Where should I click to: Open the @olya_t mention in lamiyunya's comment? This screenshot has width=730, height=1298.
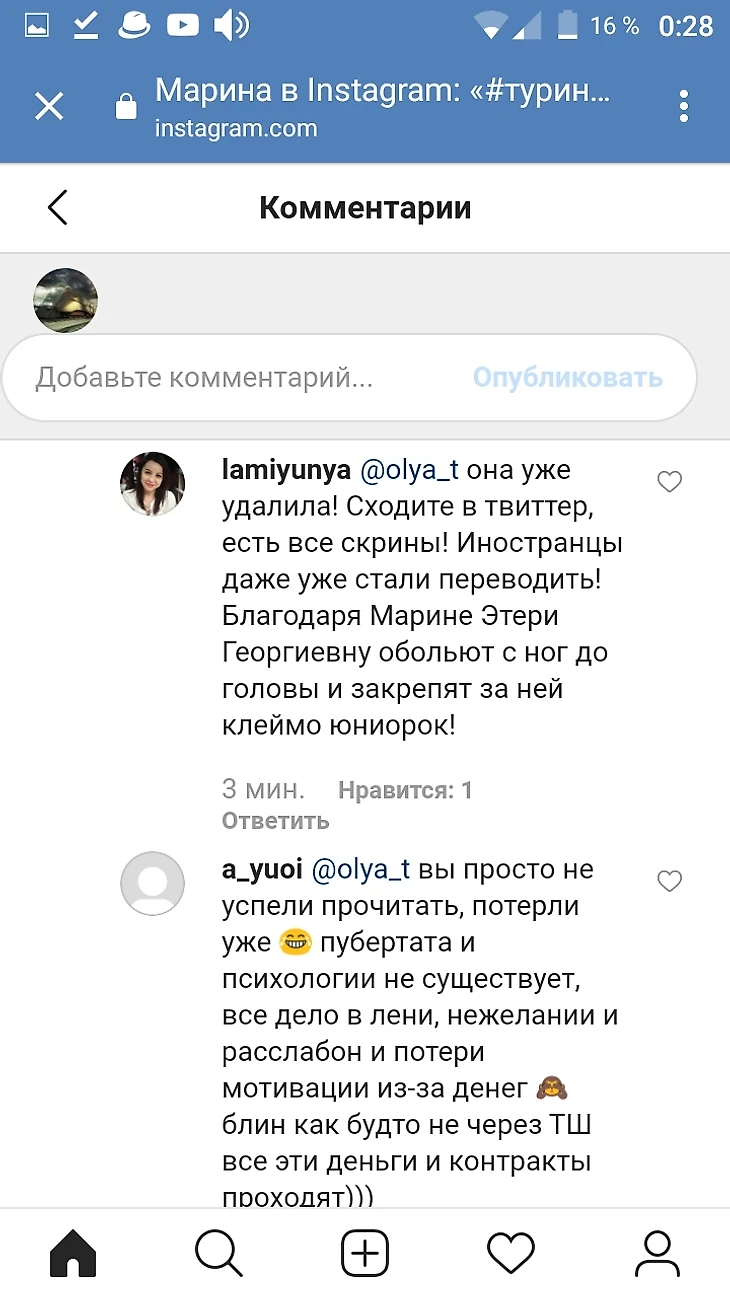[x=408, y=469]
